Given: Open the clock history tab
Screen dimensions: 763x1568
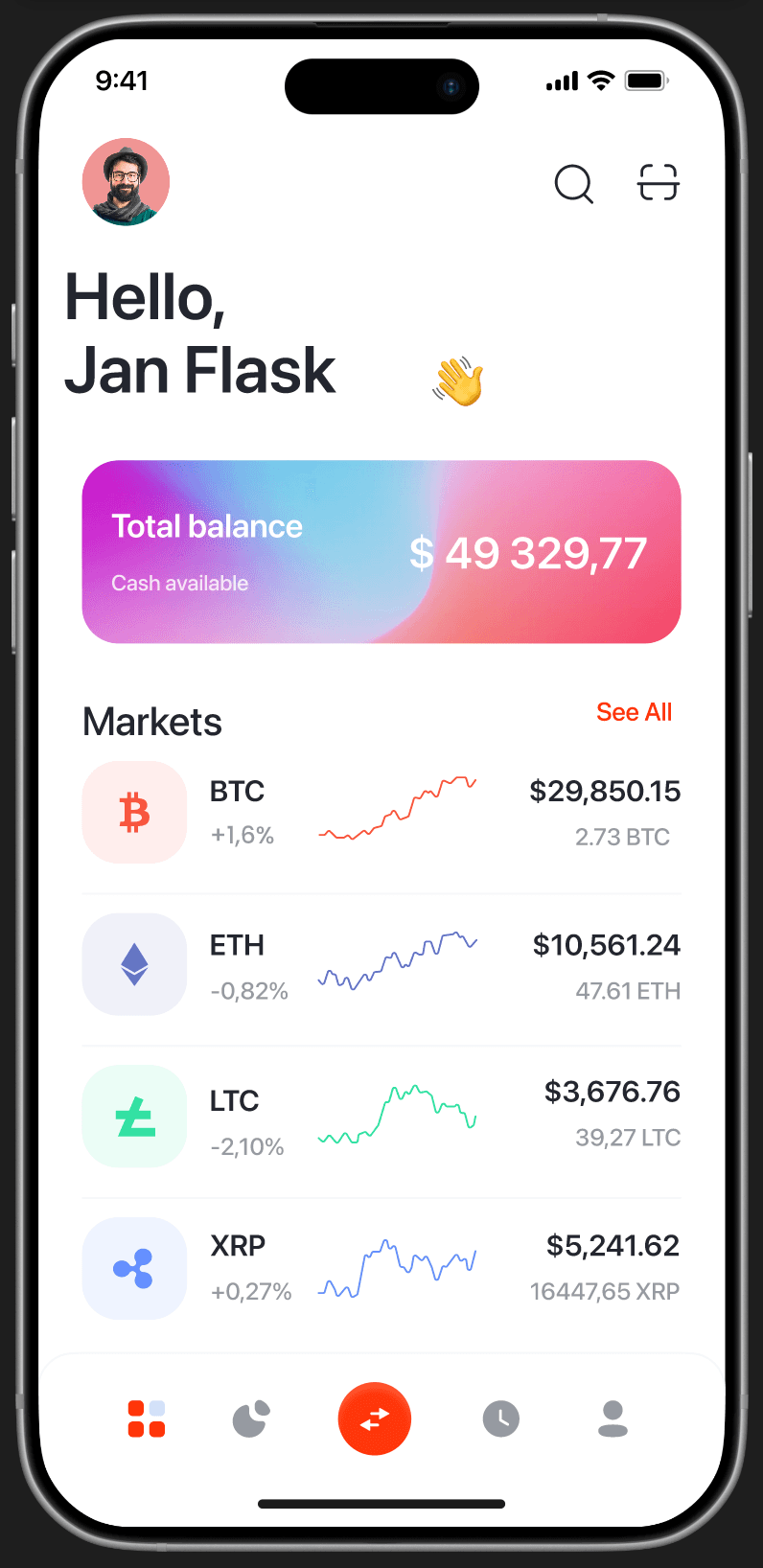Looking at the screenshot, I should click(500, 1418).
